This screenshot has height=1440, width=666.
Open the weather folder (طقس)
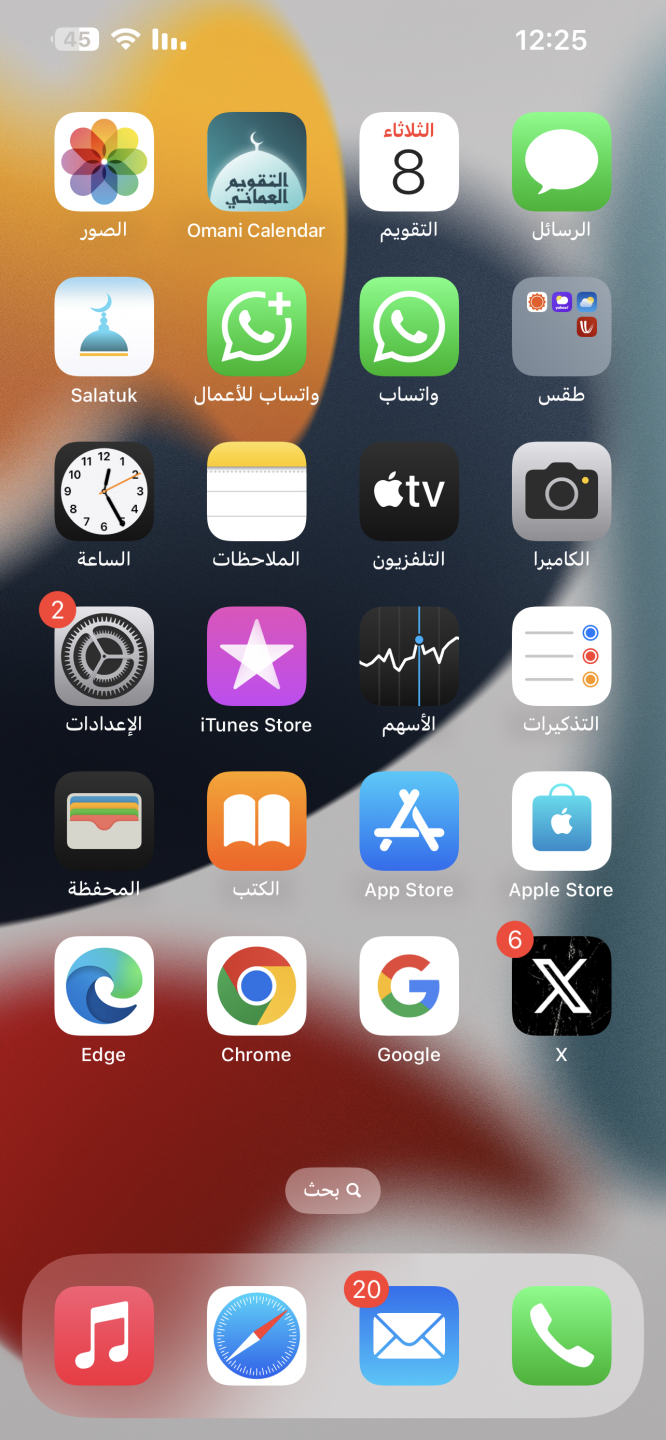click(561, 327)
